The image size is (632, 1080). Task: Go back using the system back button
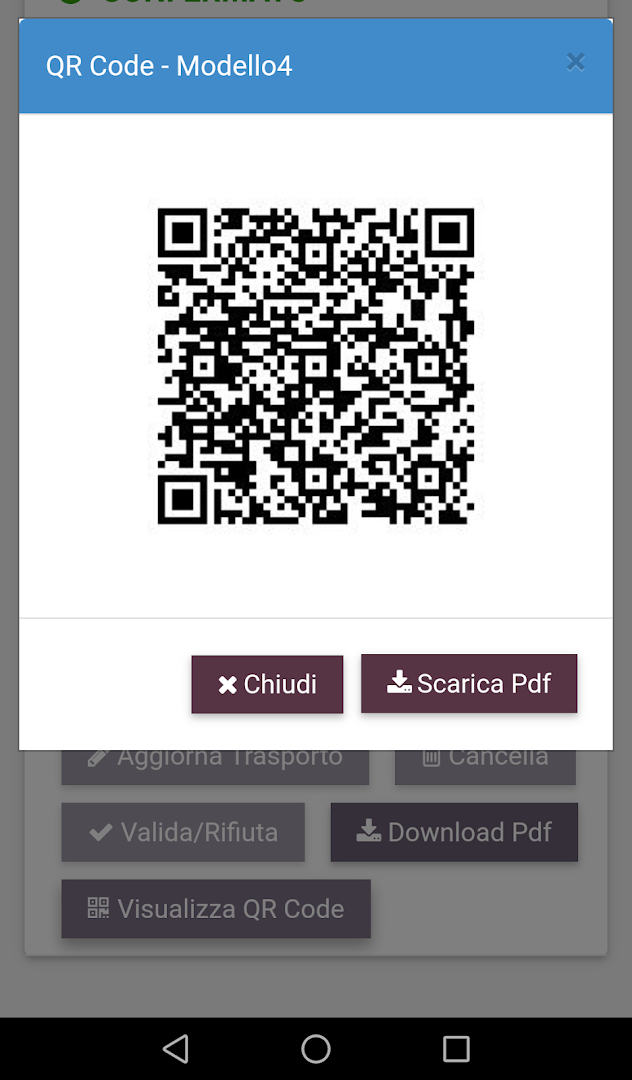point(176,1048)
